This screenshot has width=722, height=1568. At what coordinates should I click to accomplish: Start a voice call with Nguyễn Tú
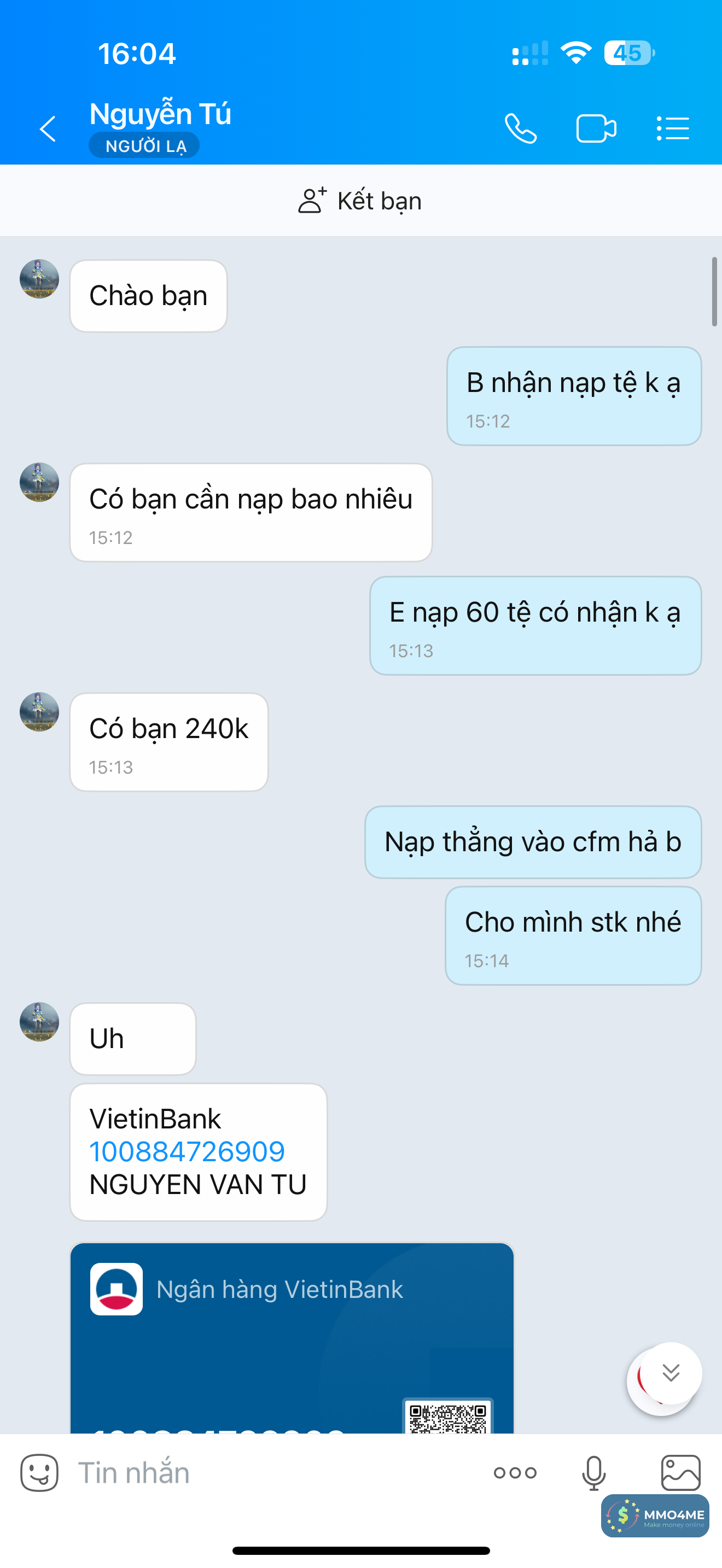pyautogui.click(x=521, y=128)
